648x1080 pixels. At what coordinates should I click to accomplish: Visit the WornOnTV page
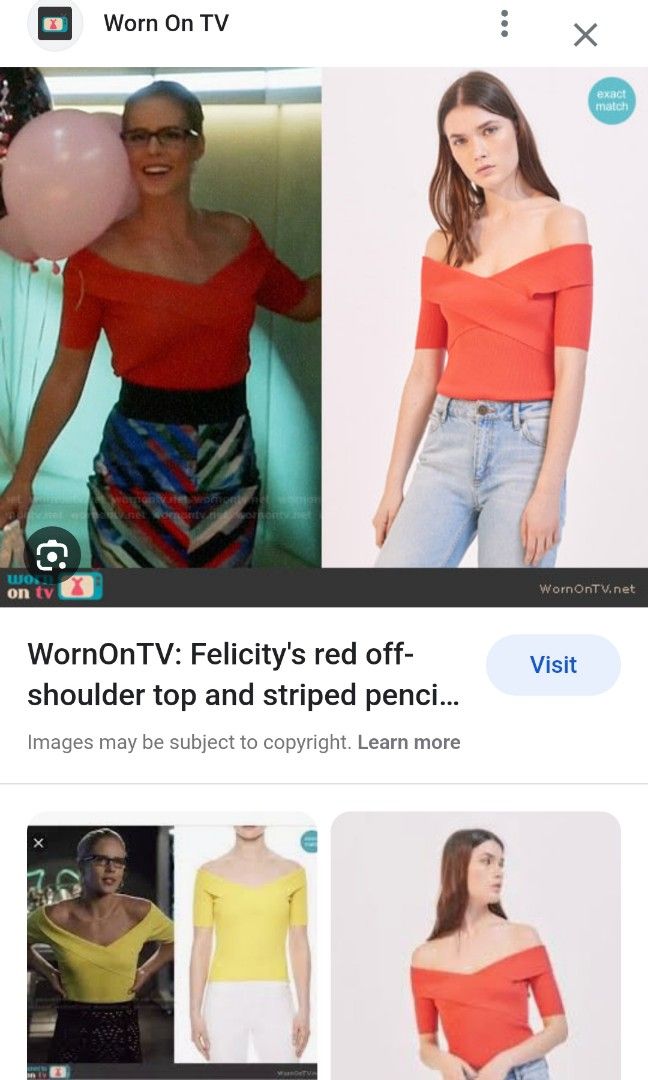click(553, 665)
